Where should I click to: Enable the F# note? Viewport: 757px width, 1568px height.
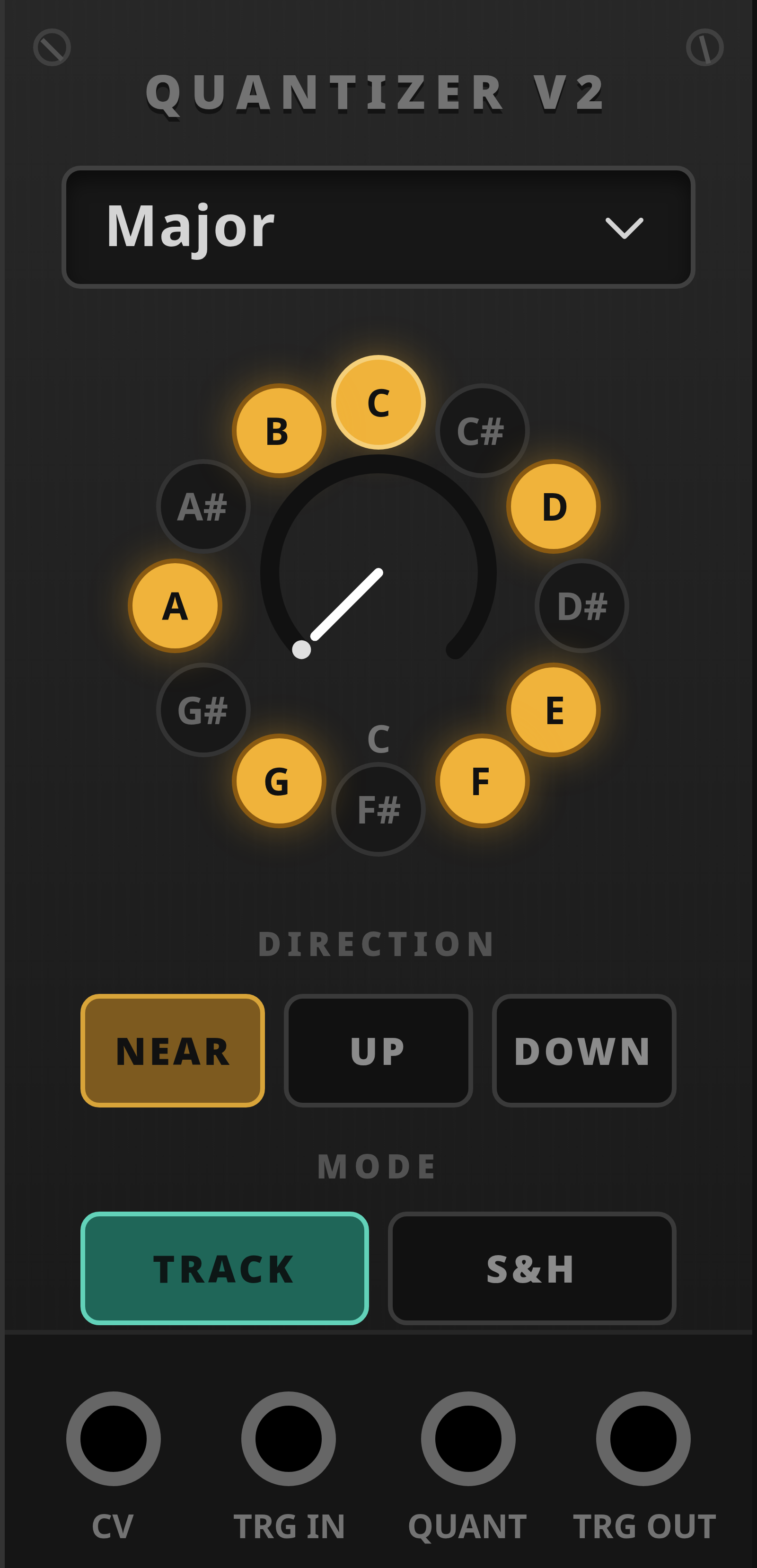(378, 810)
